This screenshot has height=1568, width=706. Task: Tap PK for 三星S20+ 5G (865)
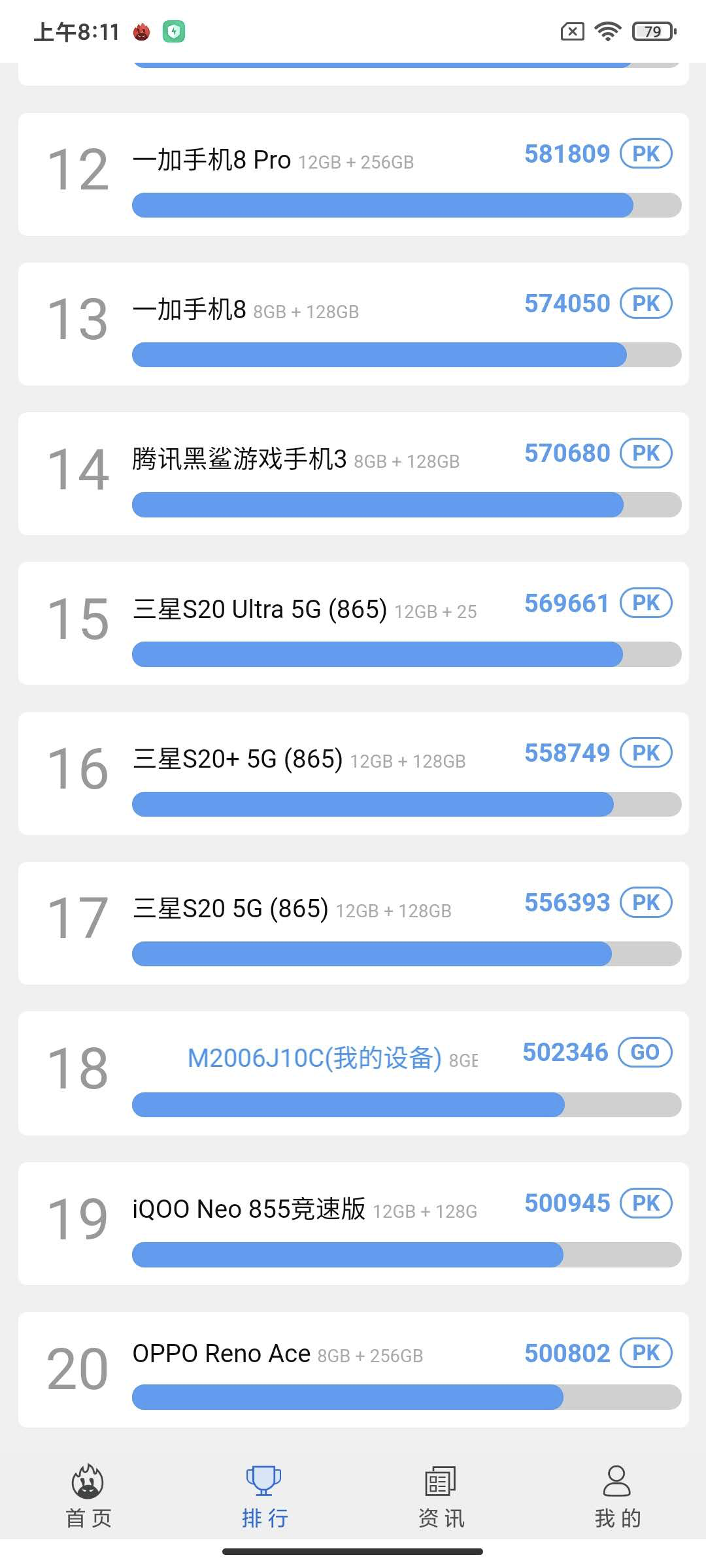click(645, 753)
